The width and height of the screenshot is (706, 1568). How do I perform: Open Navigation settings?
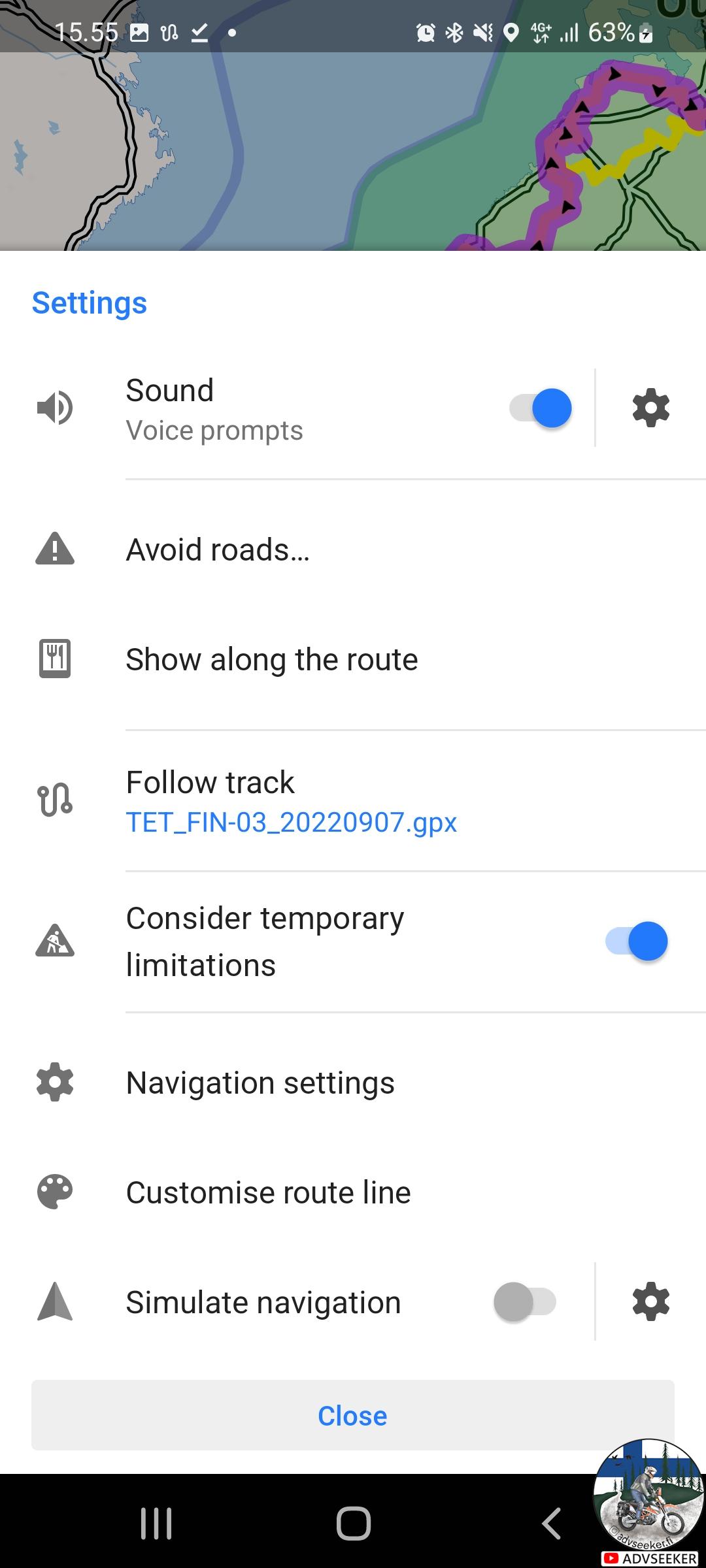pos(353,1083)
